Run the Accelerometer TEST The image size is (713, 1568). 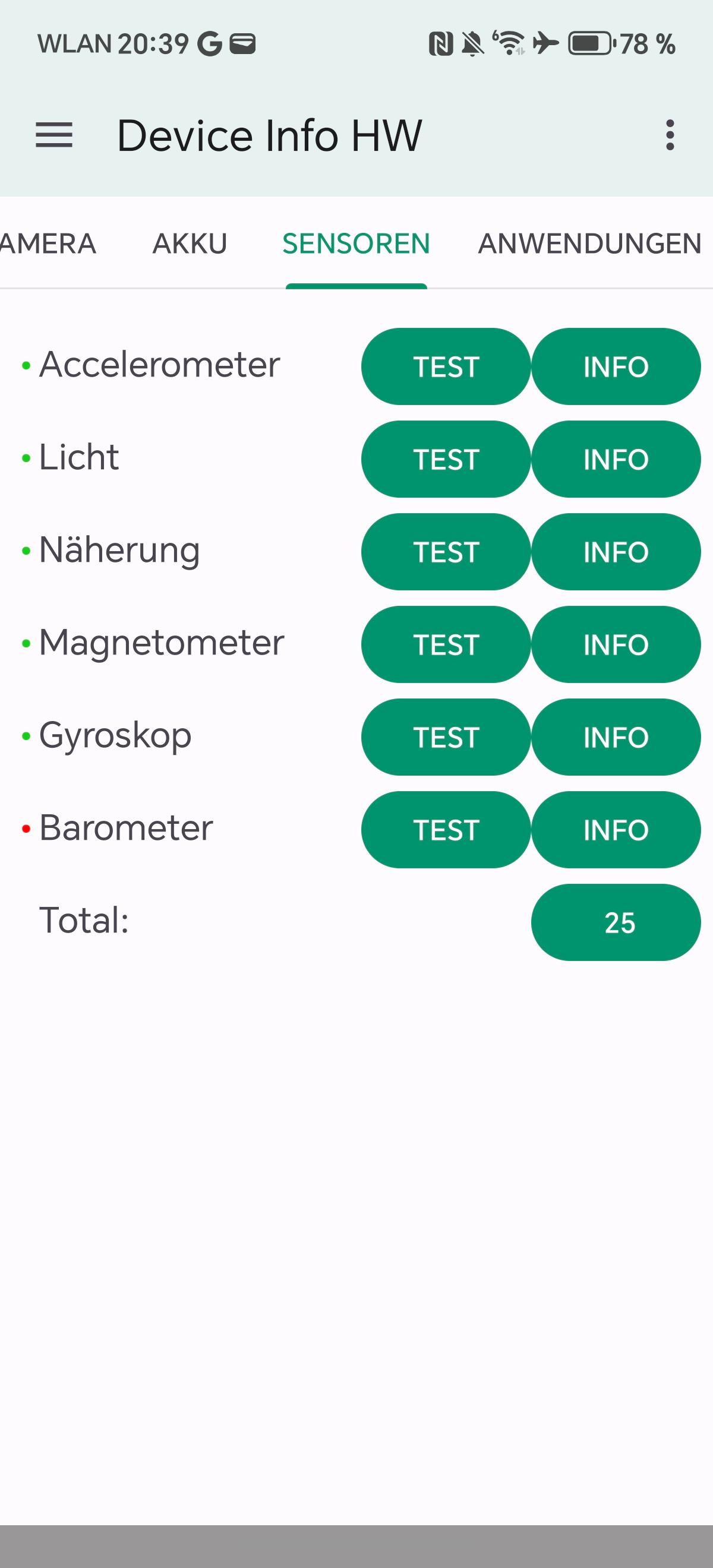[446, 366]
